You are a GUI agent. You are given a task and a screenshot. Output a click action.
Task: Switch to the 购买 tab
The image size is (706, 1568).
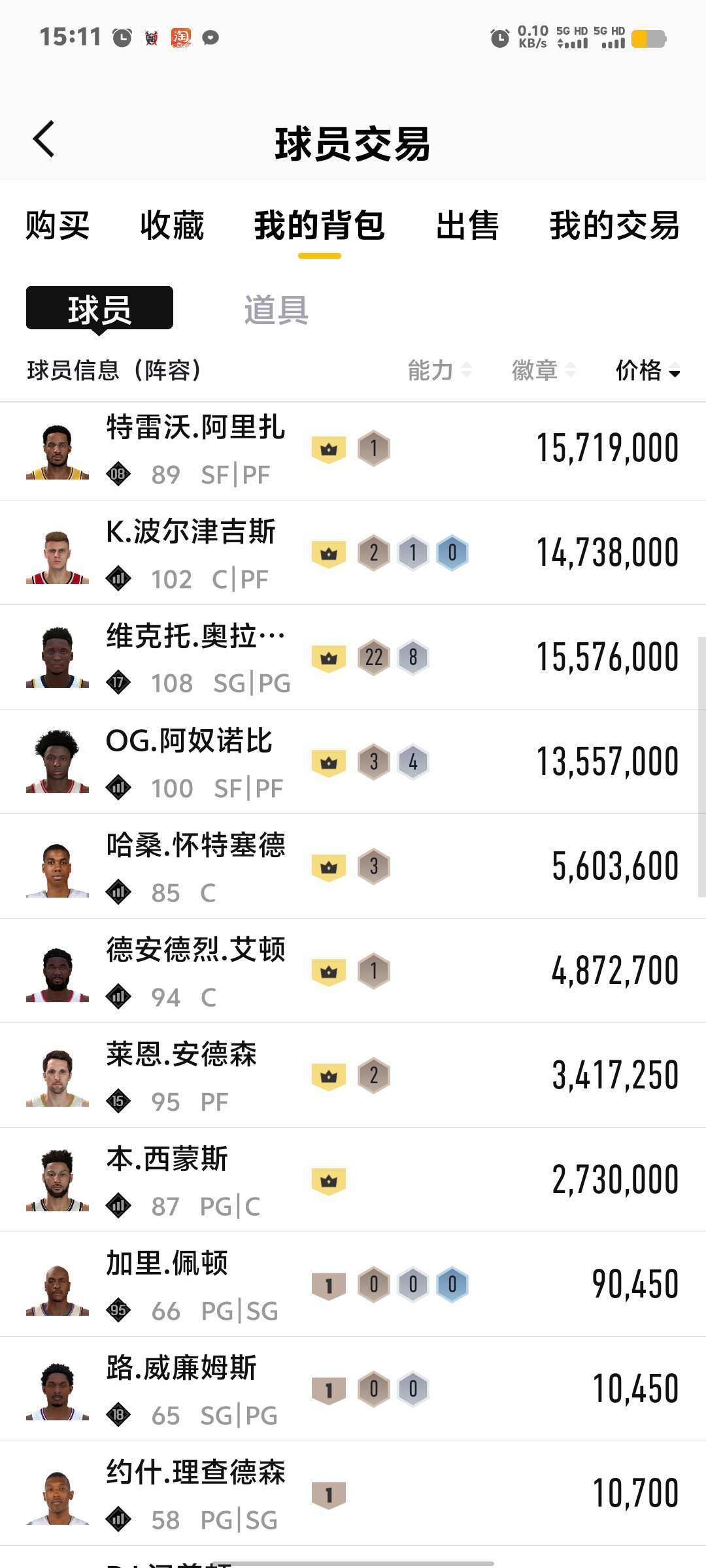[58, 225]
